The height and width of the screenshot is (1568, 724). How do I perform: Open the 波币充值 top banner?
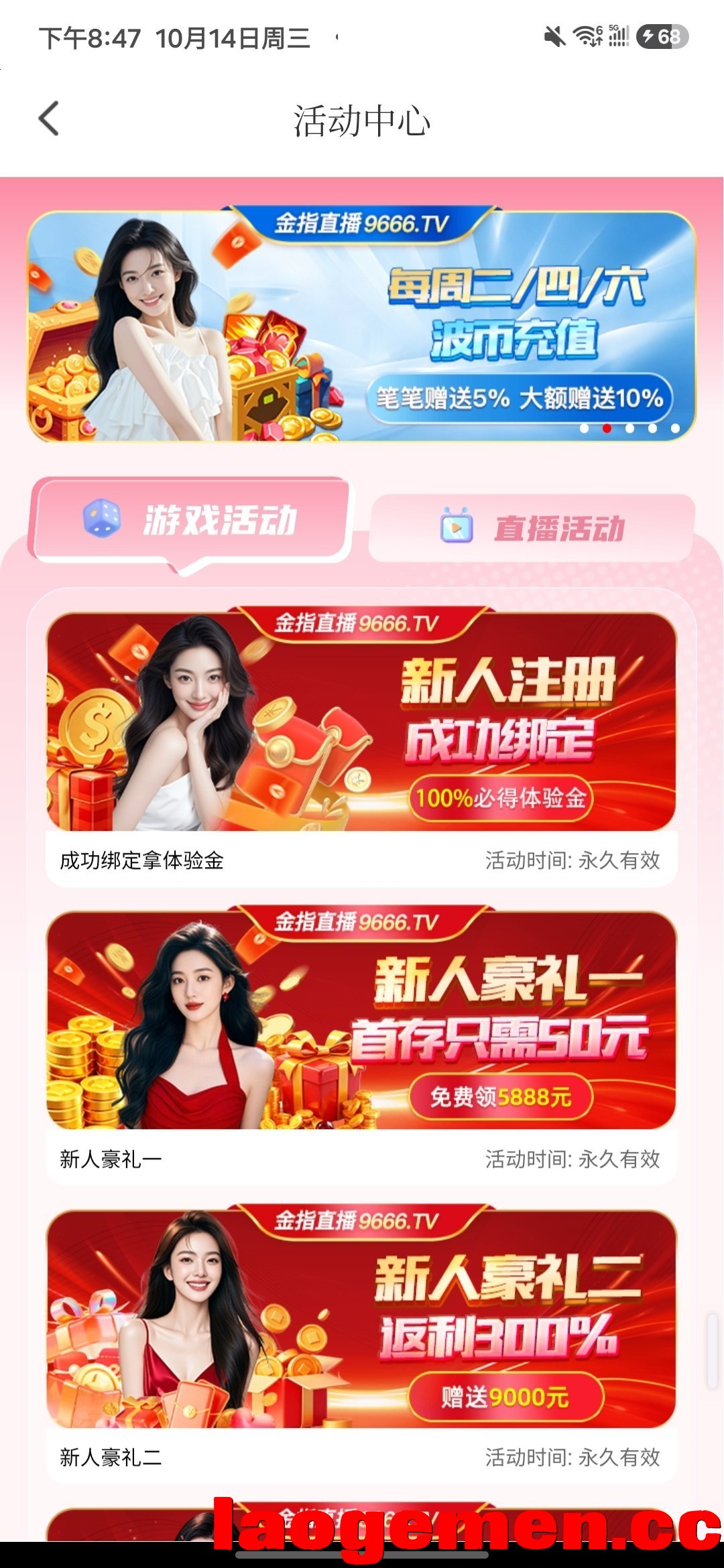(362, 326)
